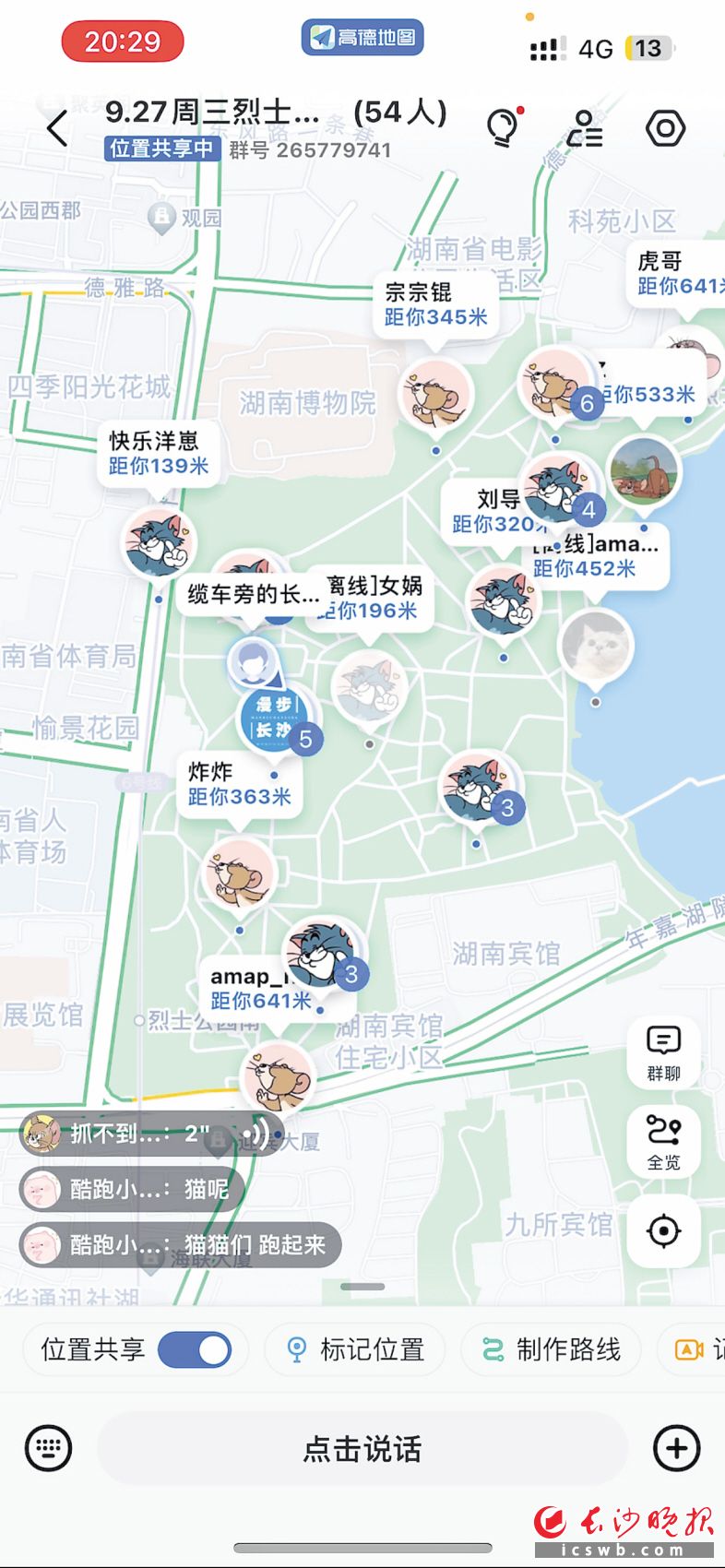Go back using the top-left arrow

57,129
